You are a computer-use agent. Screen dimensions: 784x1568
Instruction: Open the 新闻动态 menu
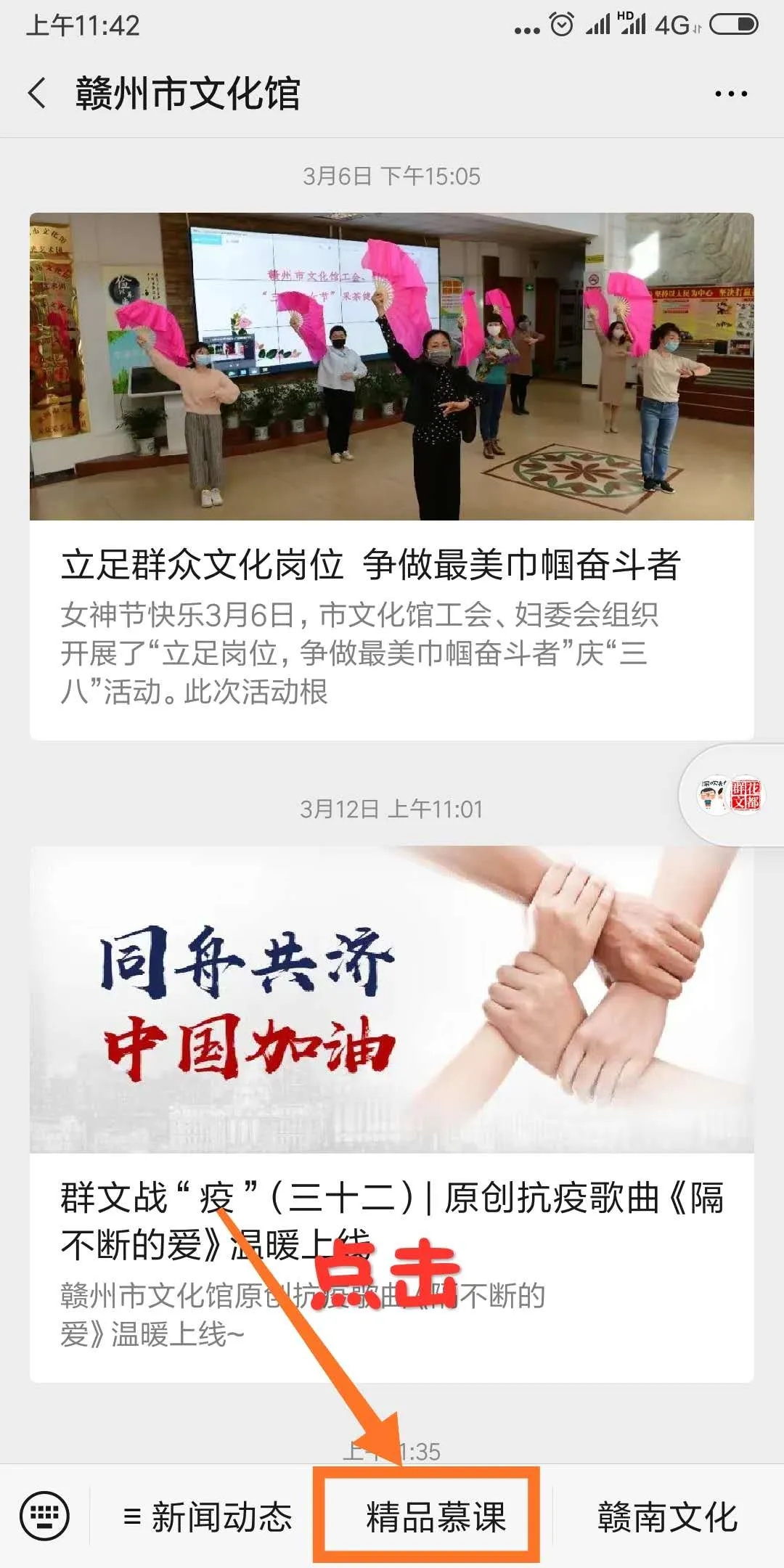click(x=208, y=1517)
